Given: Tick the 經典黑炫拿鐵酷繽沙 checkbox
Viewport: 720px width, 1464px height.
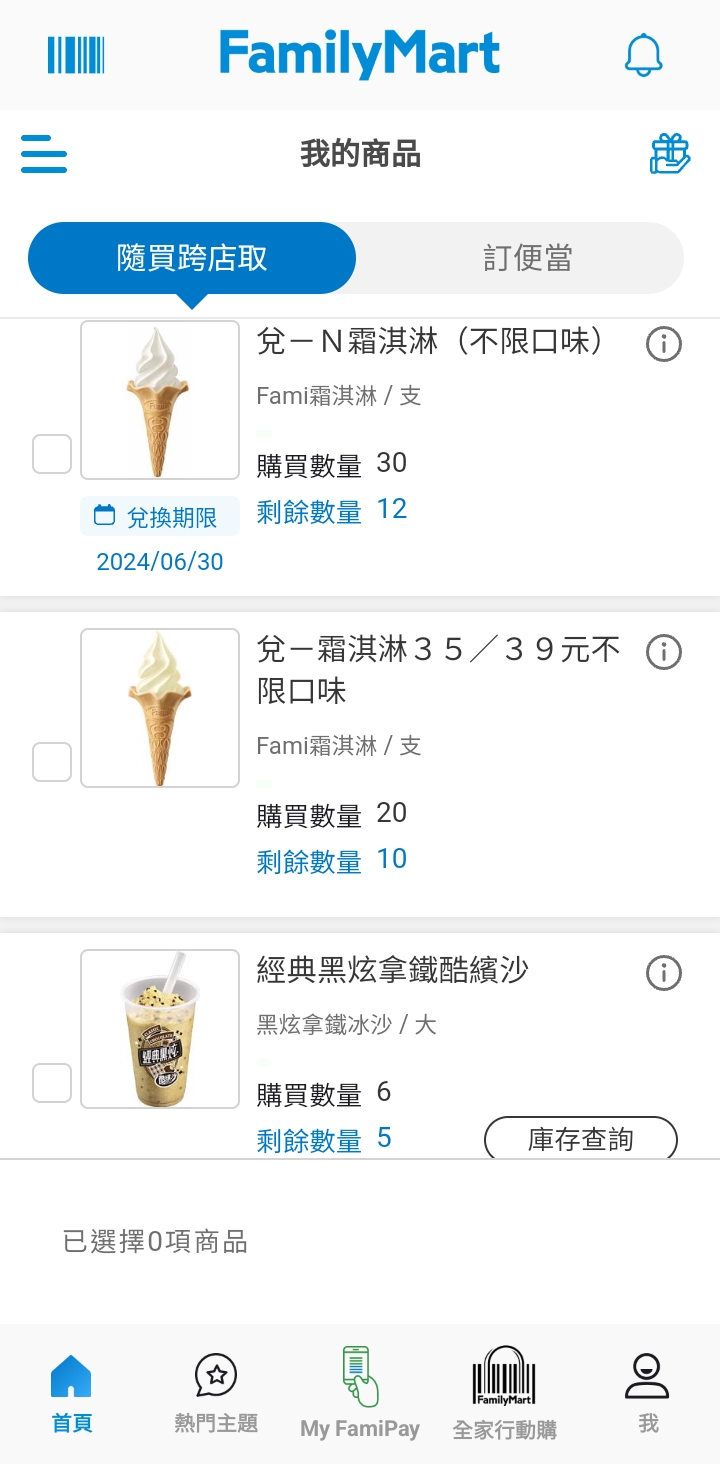Looking at the screenshot, I should coord(52,1082).
